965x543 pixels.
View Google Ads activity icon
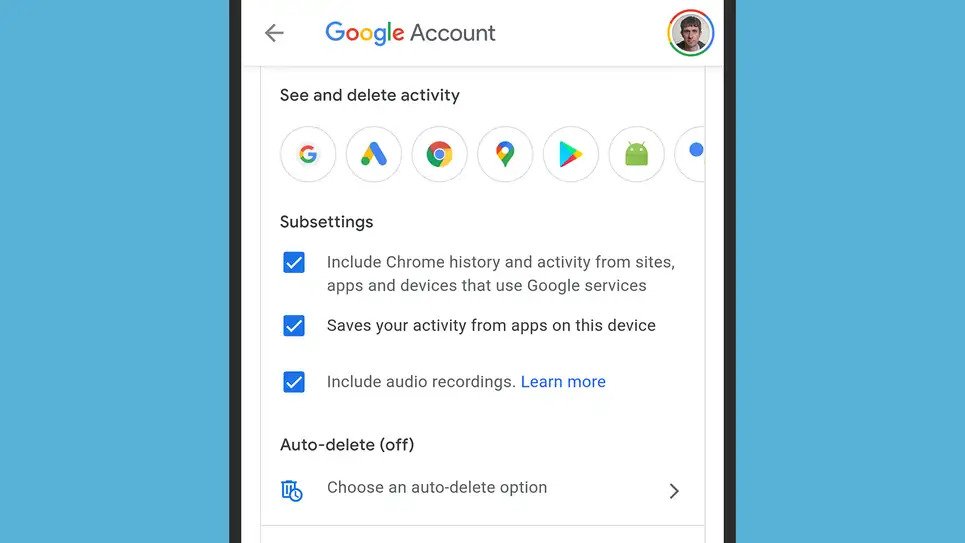point(373,154)
